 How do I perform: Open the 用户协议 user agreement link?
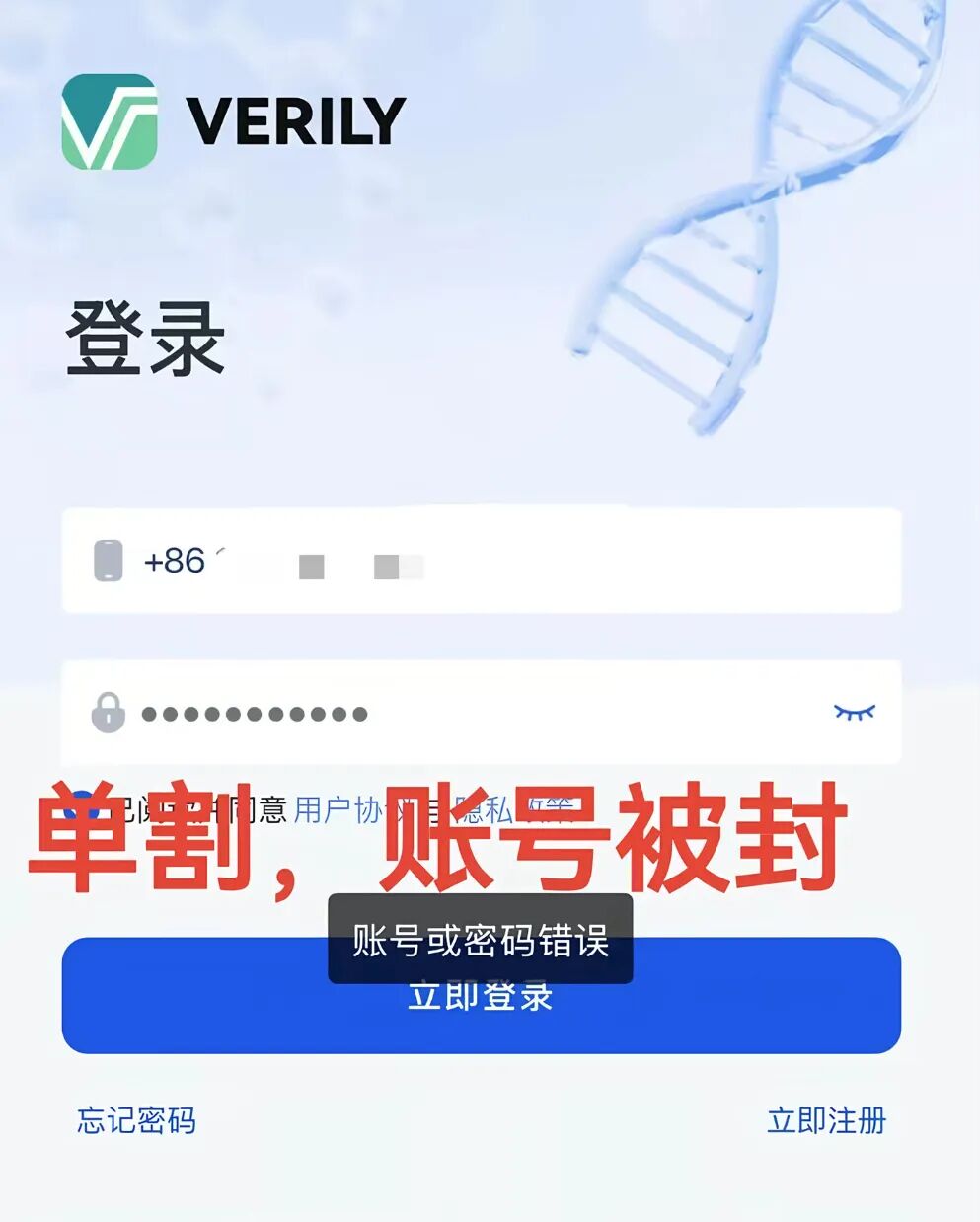pos(338,810)
